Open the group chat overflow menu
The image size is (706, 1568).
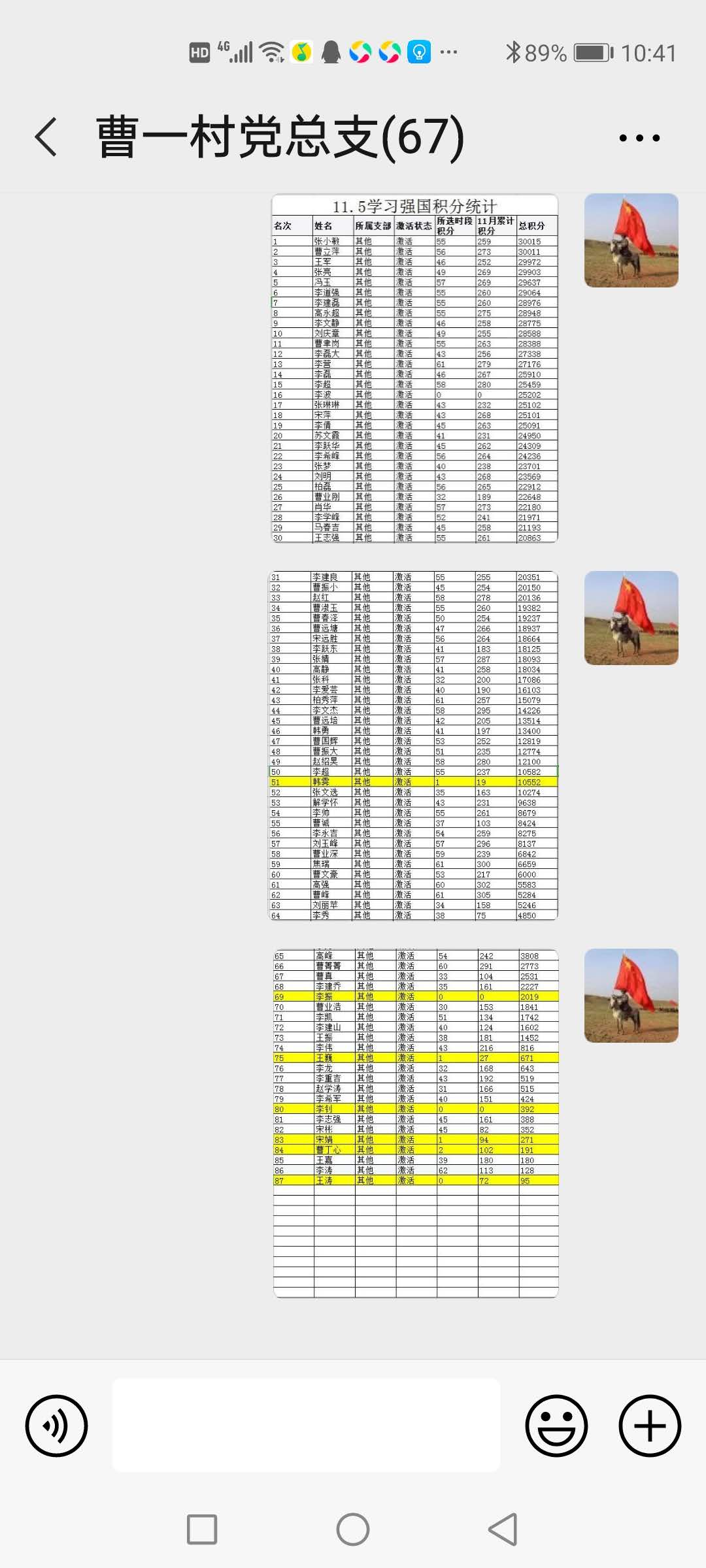coord(639,138)
